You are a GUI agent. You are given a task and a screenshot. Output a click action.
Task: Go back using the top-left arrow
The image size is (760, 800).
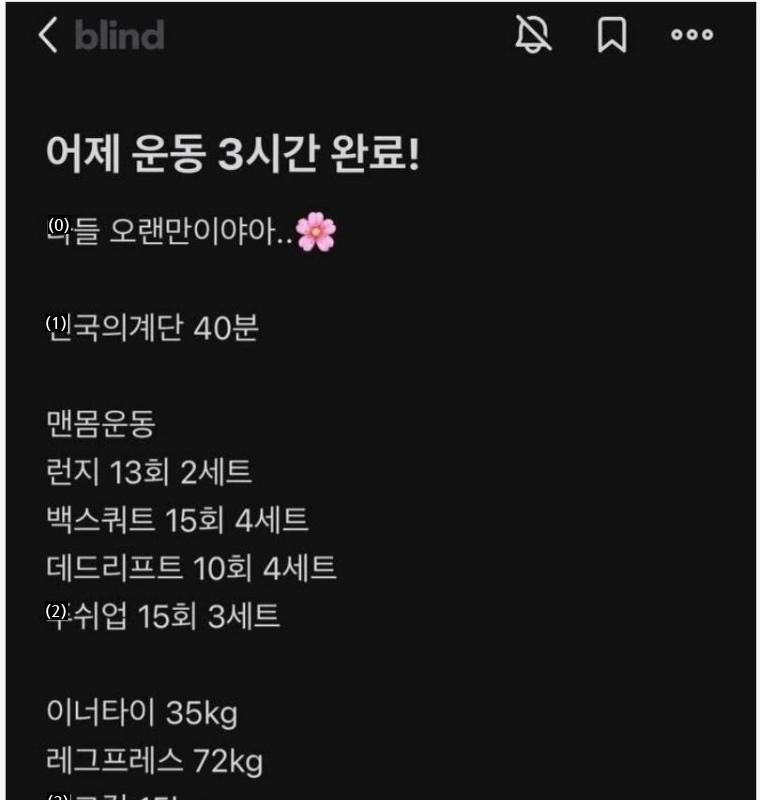48,35
